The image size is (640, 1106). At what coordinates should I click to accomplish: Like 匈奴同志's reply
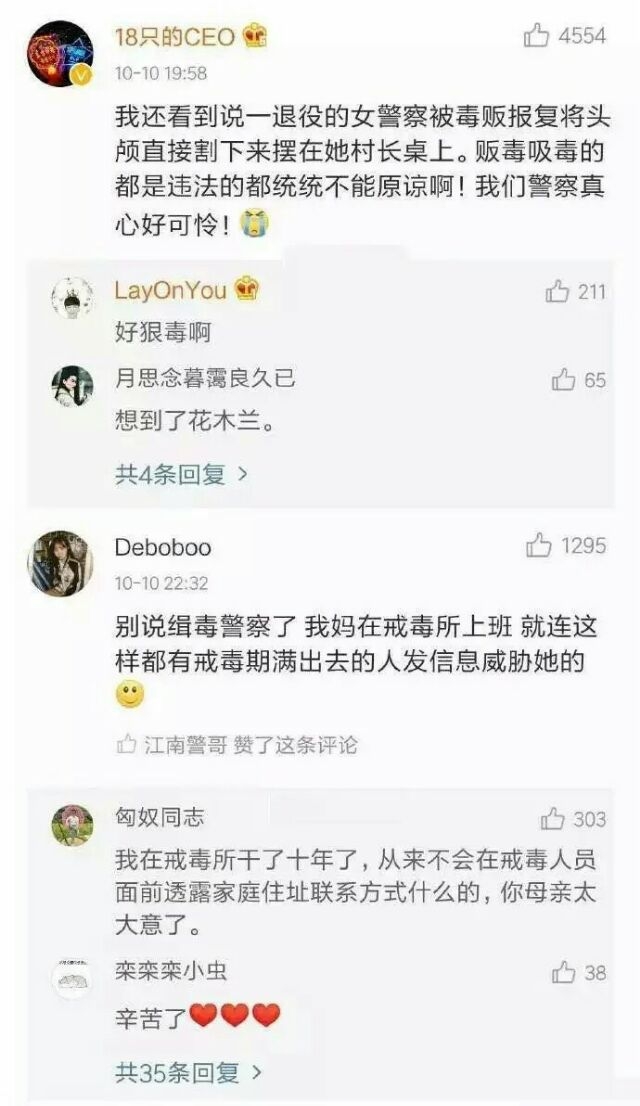coord(553,819)
